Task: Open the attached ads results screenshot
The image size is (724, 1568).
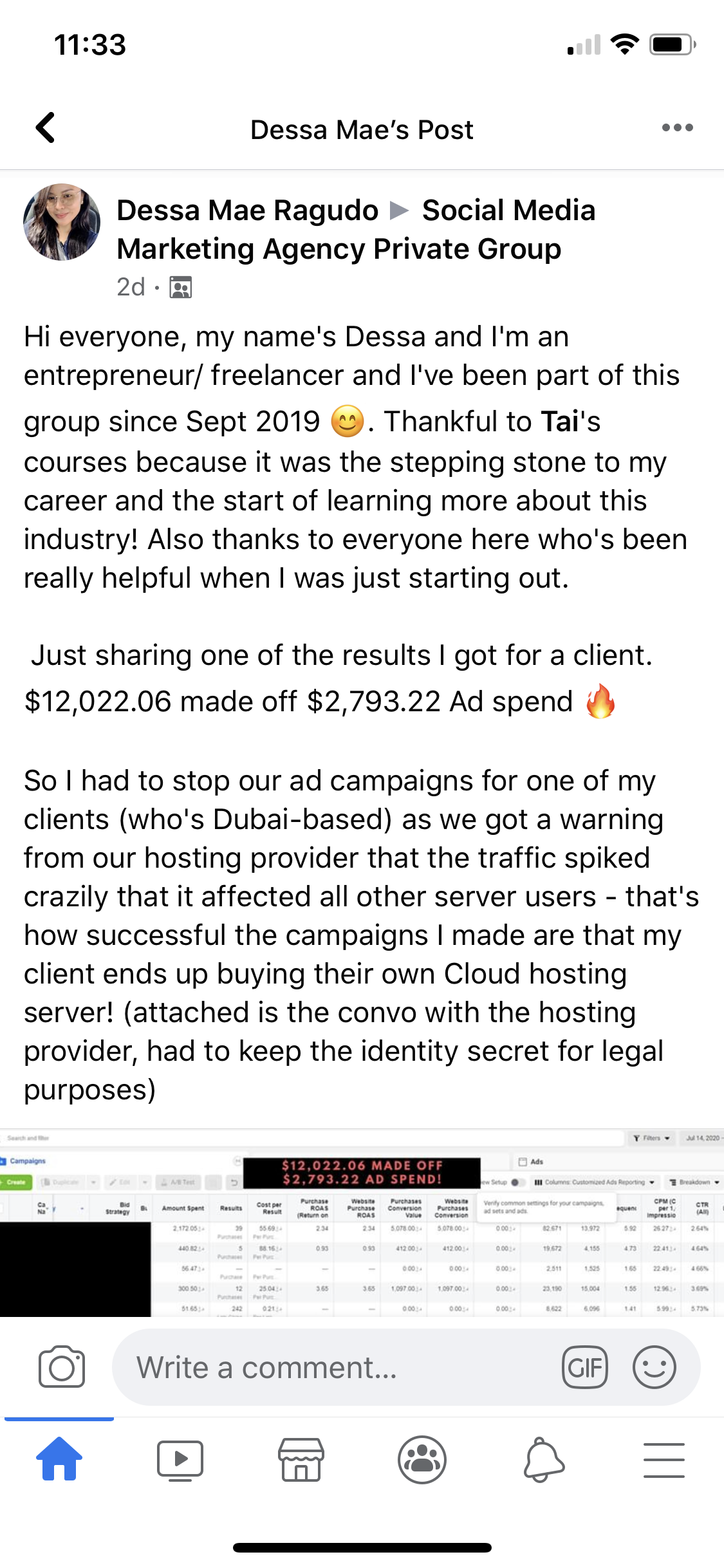Action: coord(362,1222)
